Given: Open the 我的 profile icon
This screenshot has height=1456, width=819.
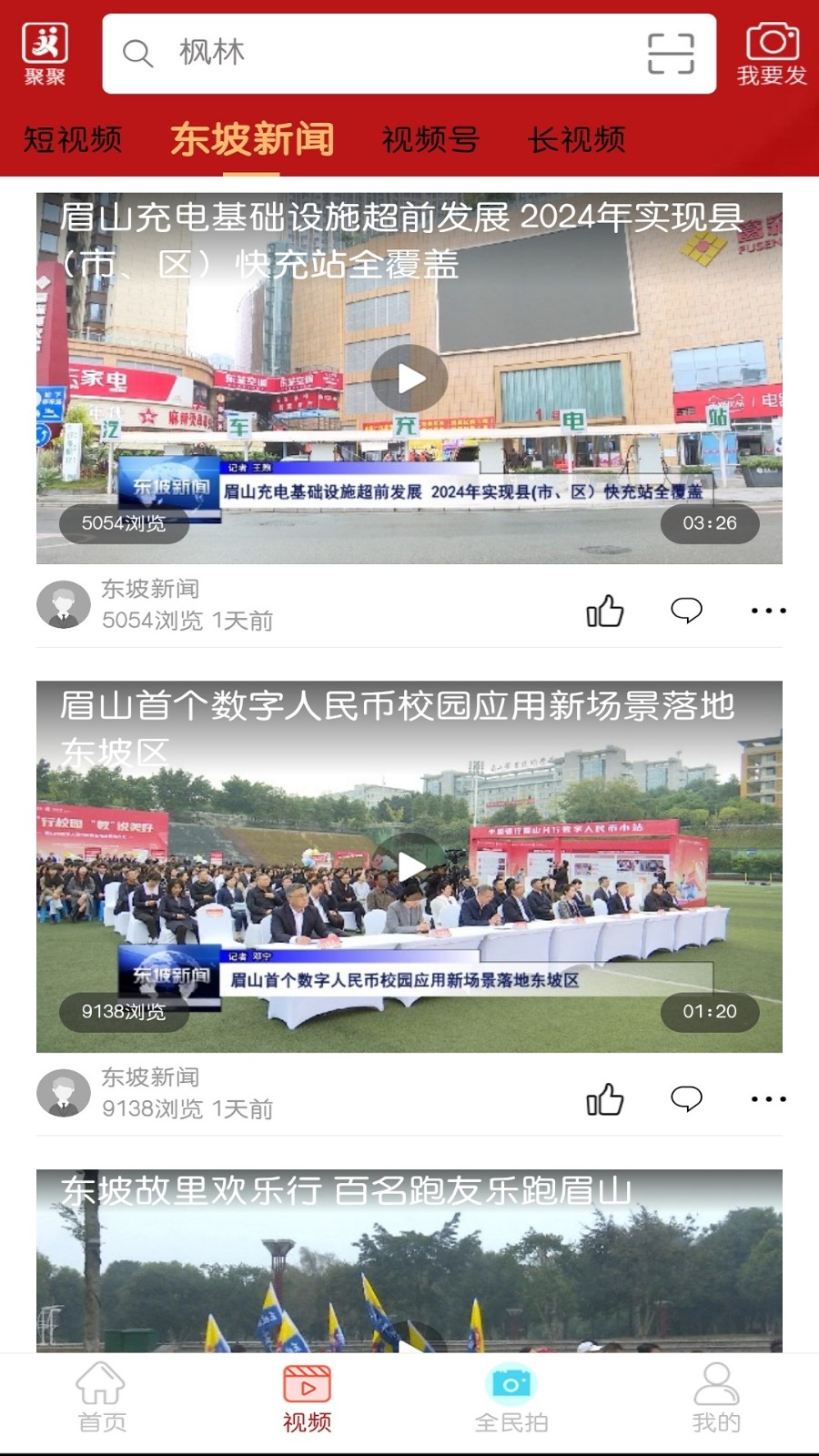Looking at the screenshot, I should (716, 1388).
